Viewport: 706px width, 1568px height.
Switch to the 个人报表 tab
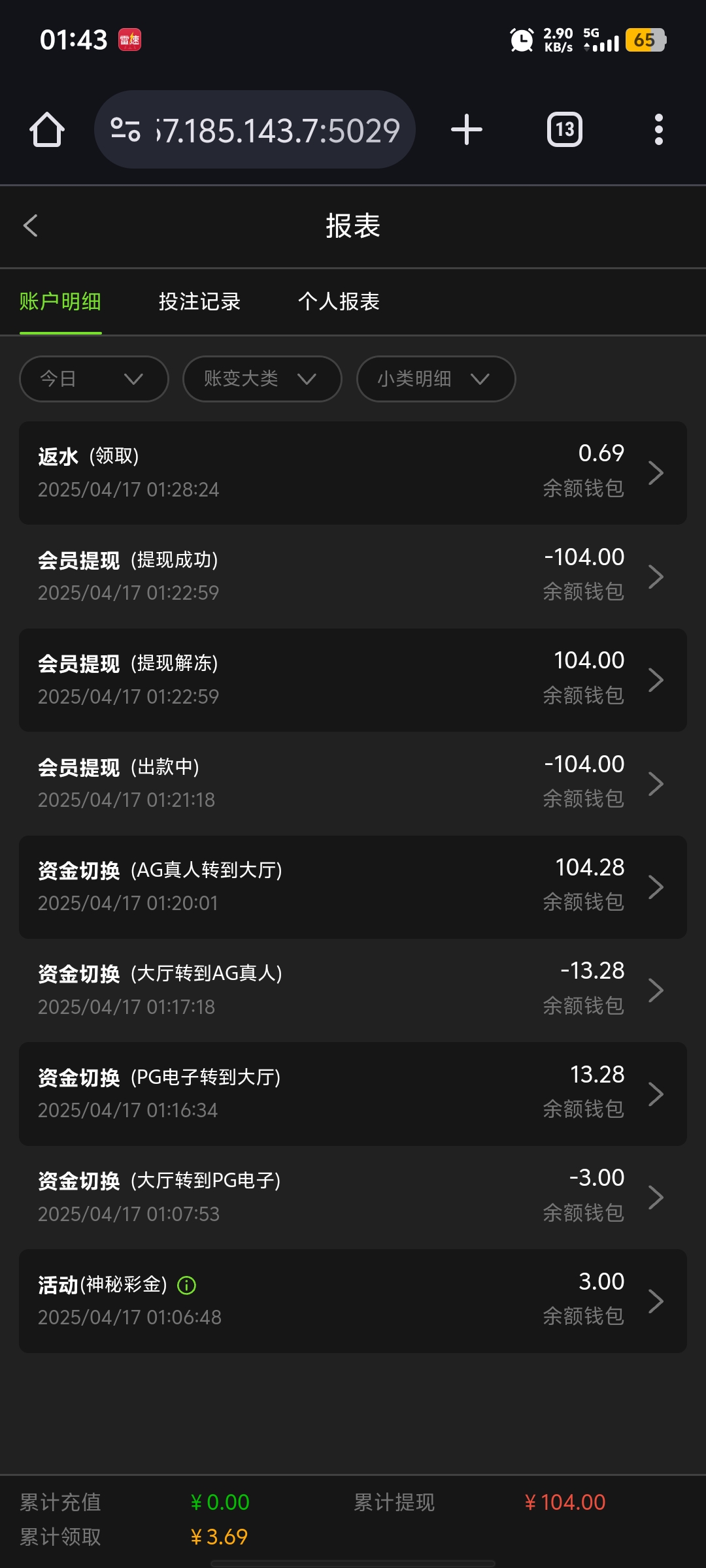(339, 301)
